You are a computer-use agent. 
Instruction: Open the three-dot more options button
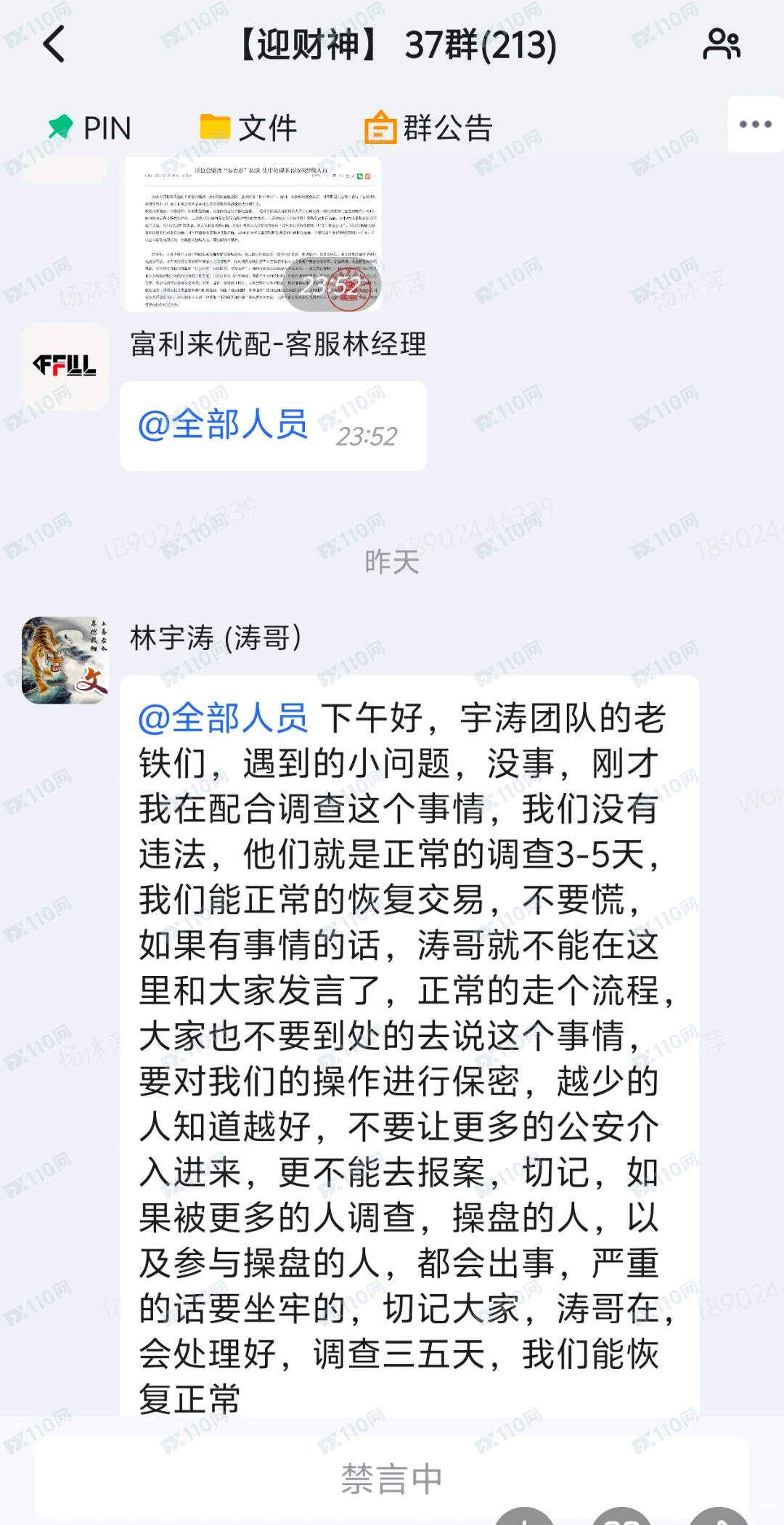click(755, 124)
